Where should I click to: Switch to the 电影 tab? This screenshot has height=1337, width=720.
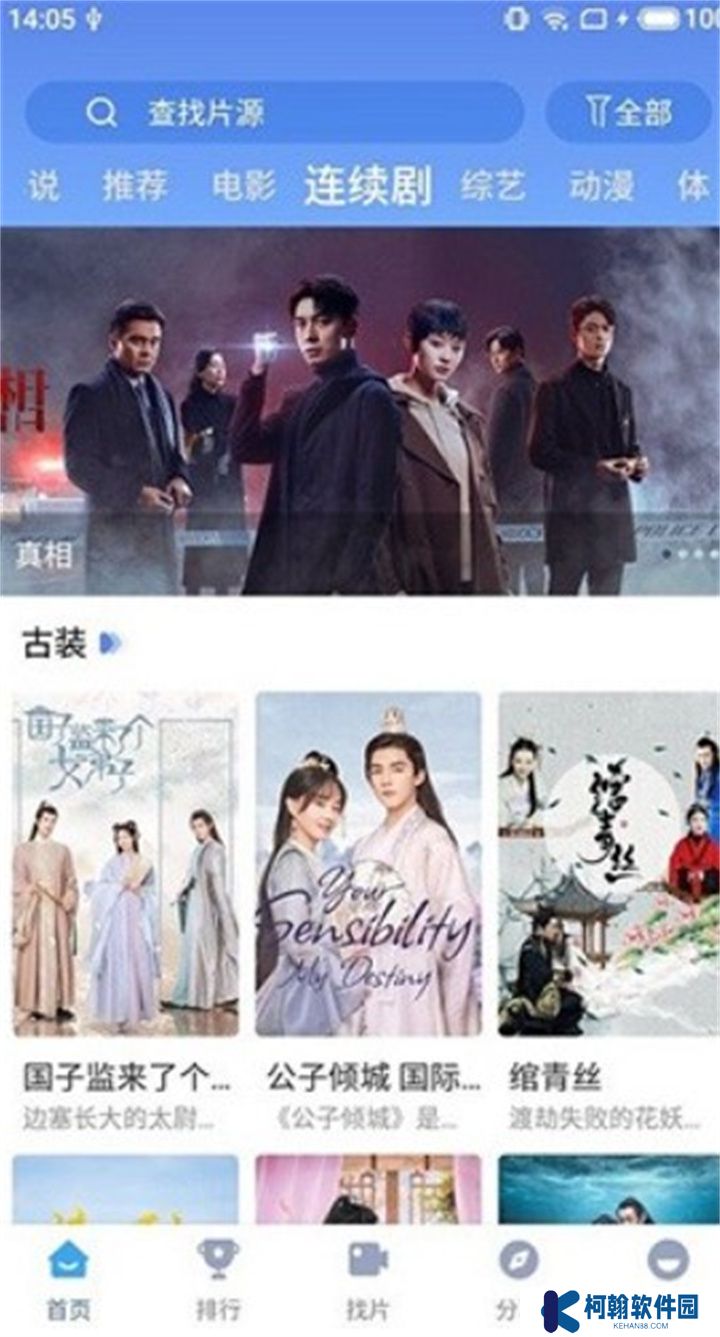(x=243, y=186)
